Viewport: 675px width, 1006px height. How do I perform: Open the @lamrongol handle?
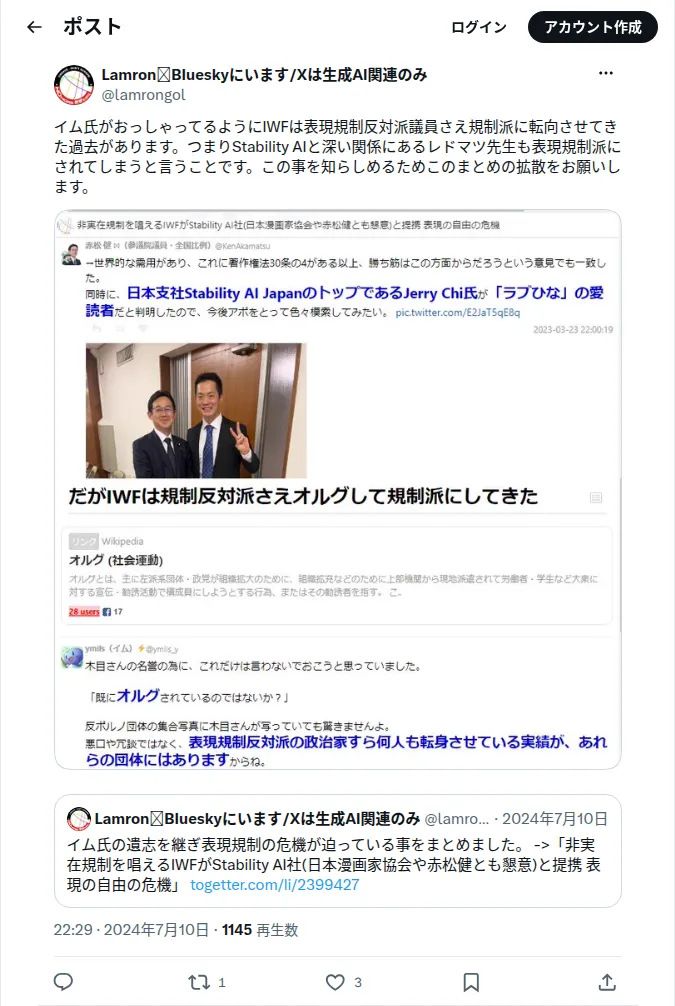pos(143,95)
